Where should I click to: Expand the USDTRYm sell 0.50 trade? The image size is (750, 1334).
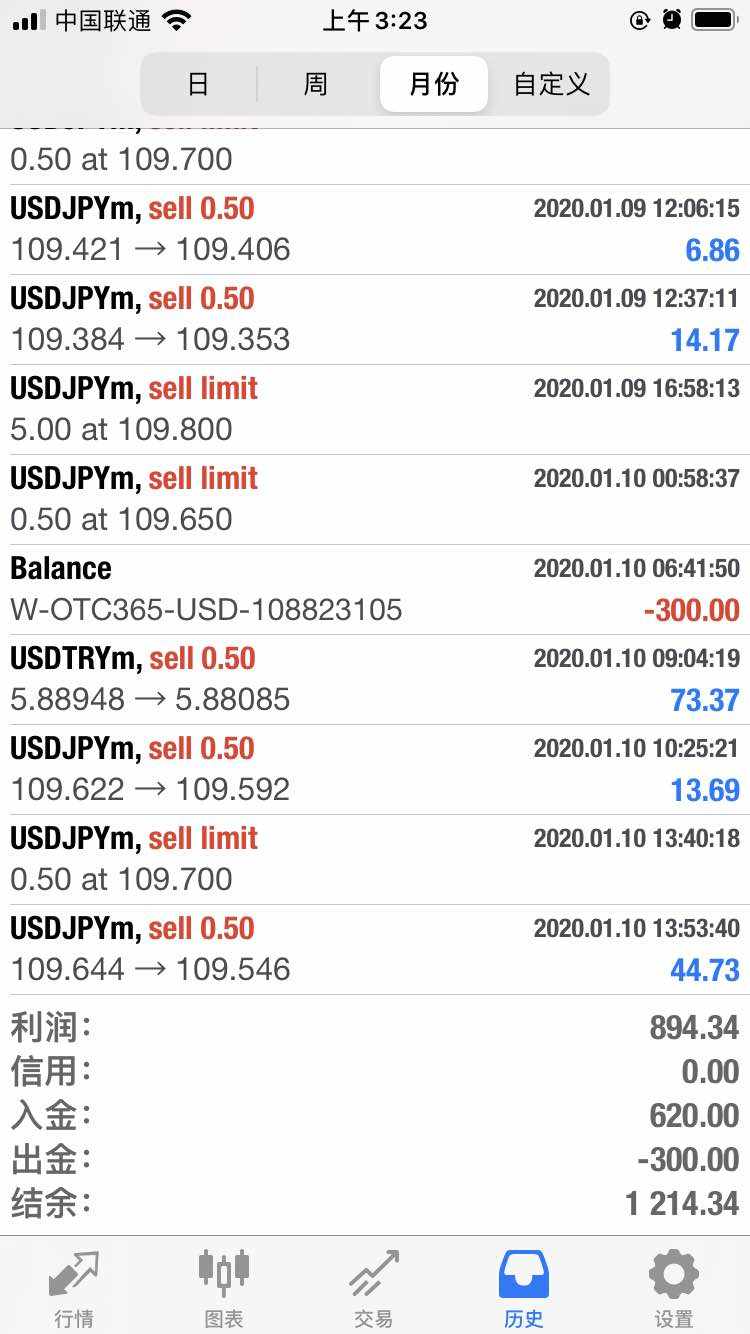click(x=375, y=680)
